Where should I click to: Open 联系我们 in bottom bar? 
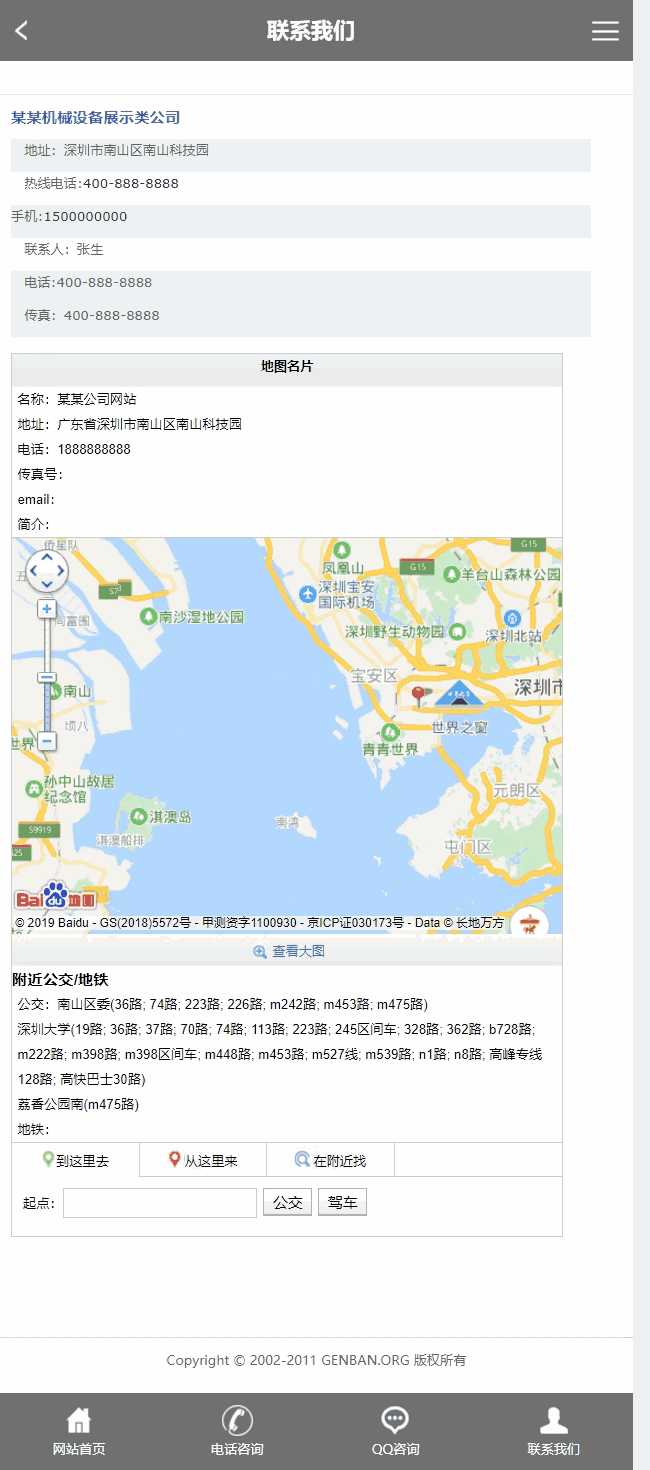(553, 1431)
